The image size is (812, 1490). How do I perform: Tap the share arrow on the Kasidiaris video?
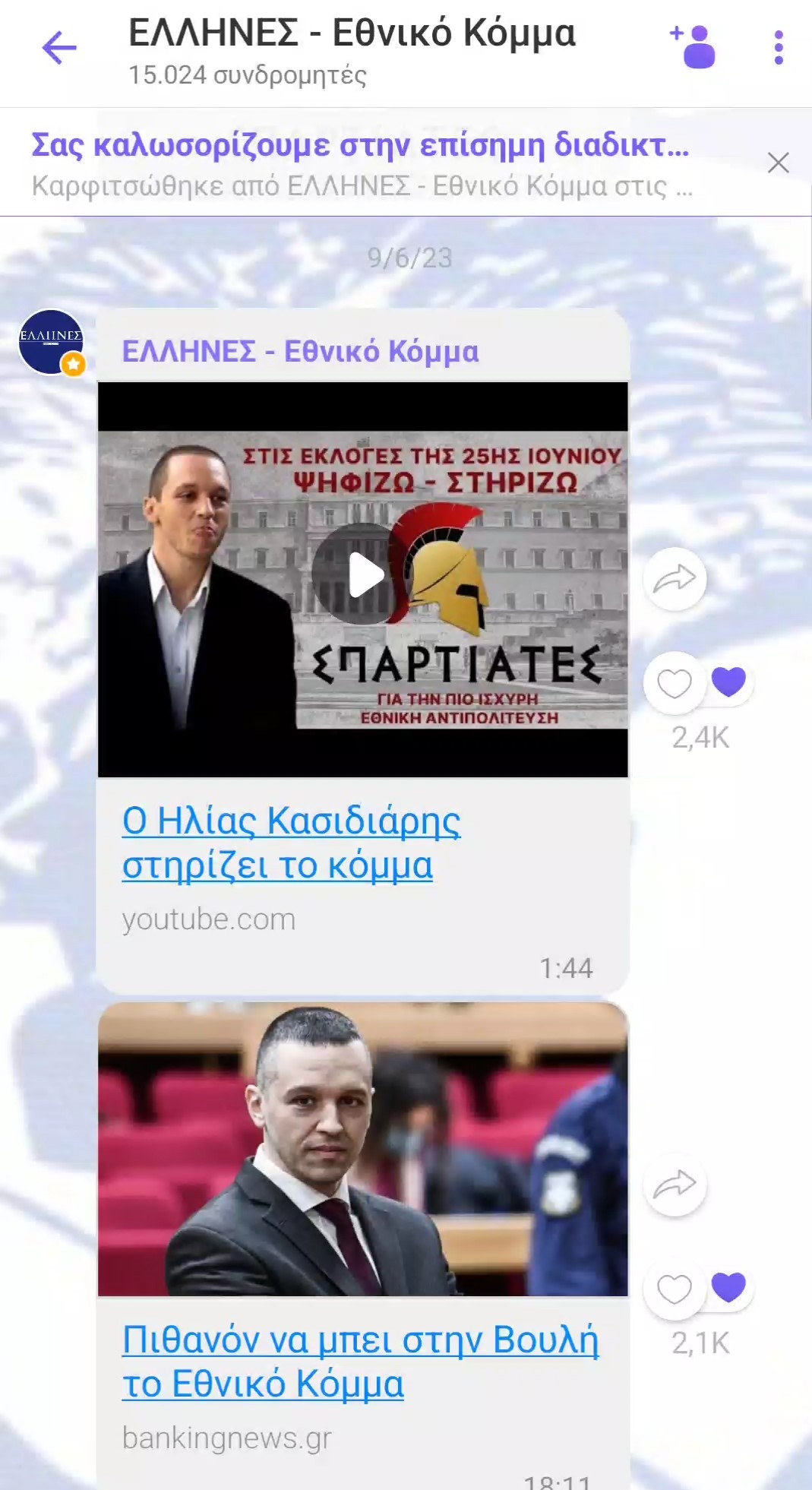click(675, 580)
